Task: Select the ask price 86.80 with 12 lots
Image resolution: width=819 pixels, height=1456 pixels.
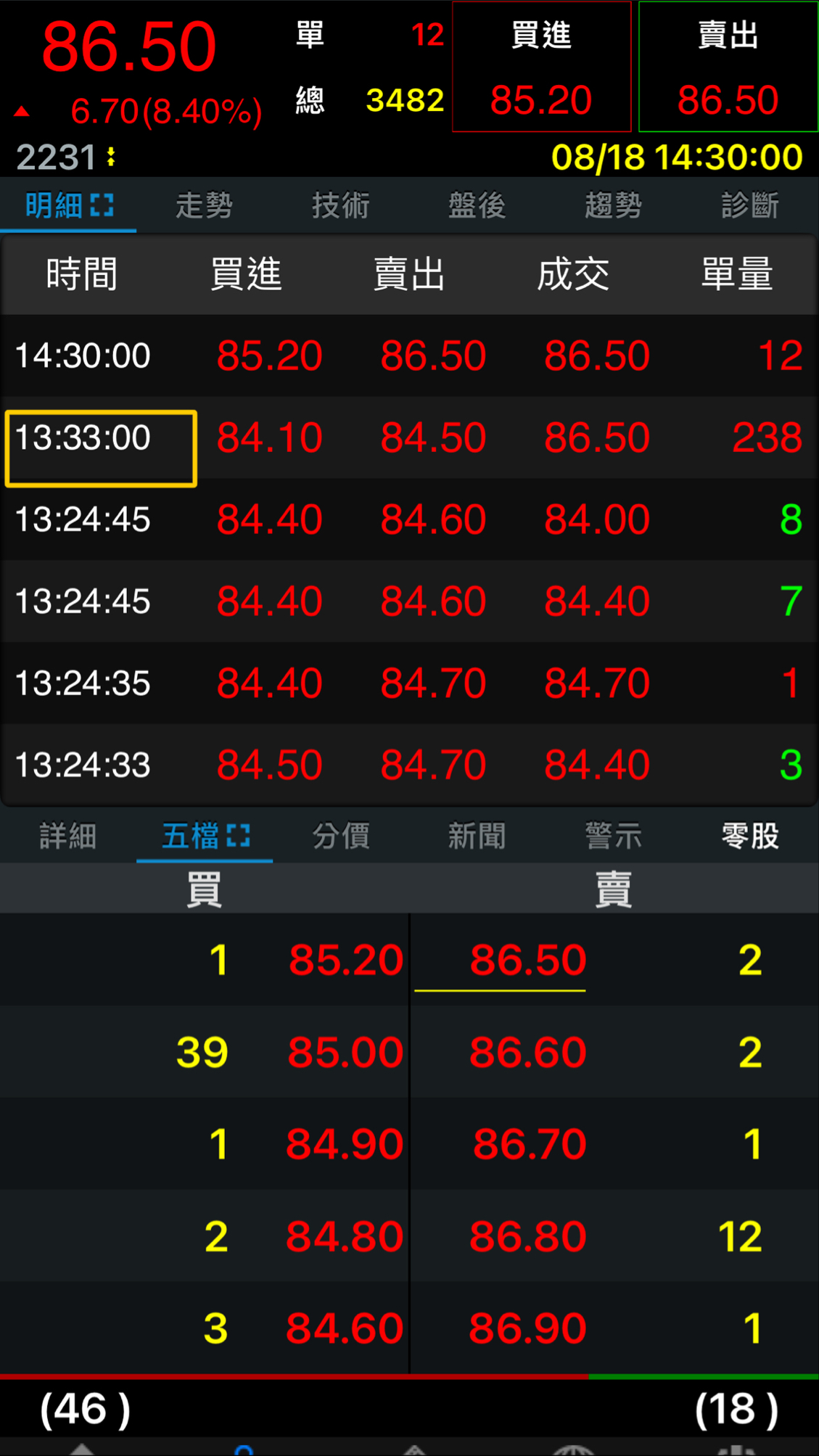Action: click(527, 1236)
